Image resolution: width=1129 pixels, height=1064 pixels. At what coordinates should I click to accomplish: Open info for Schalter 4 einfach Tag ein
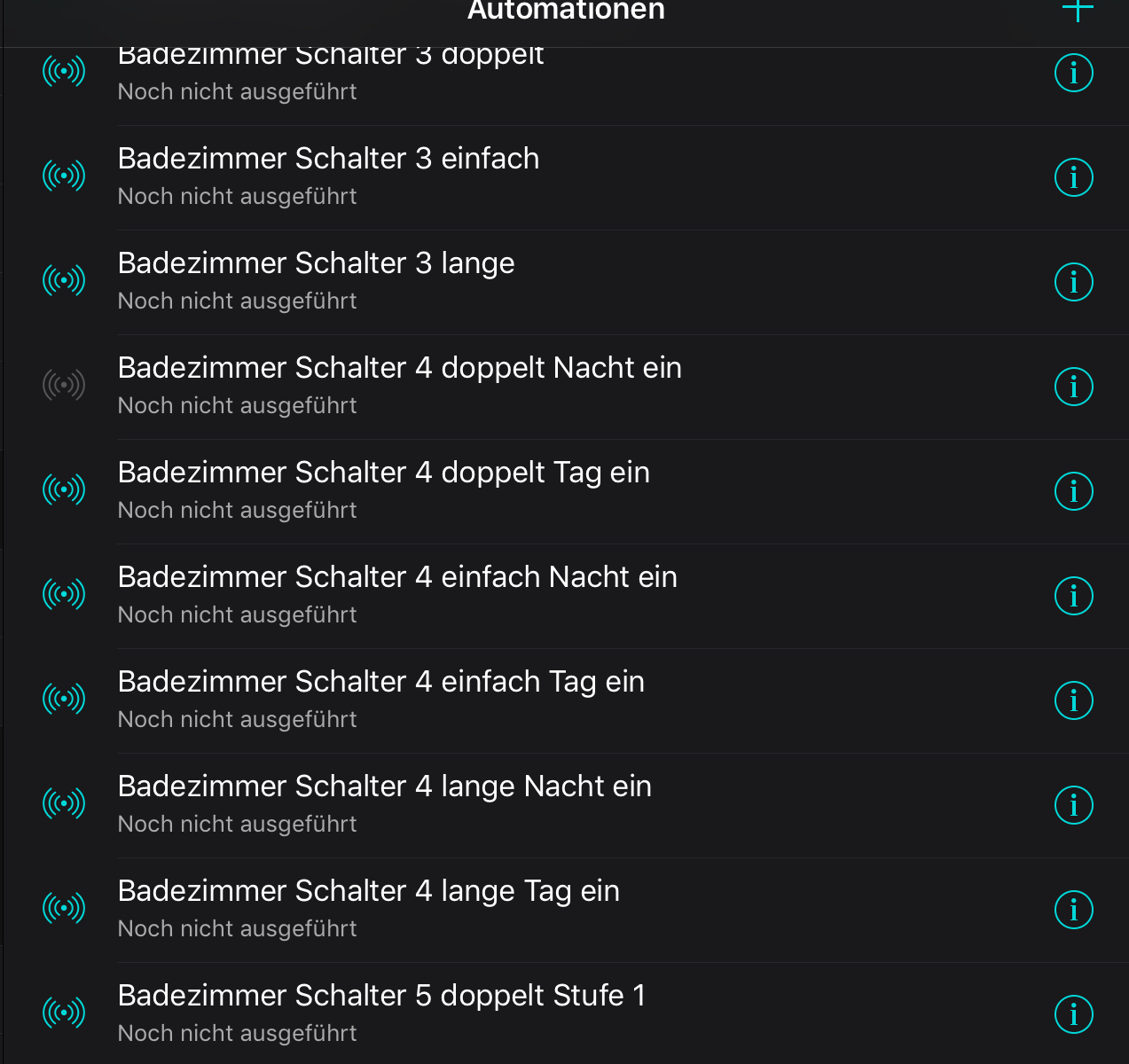1073,700
